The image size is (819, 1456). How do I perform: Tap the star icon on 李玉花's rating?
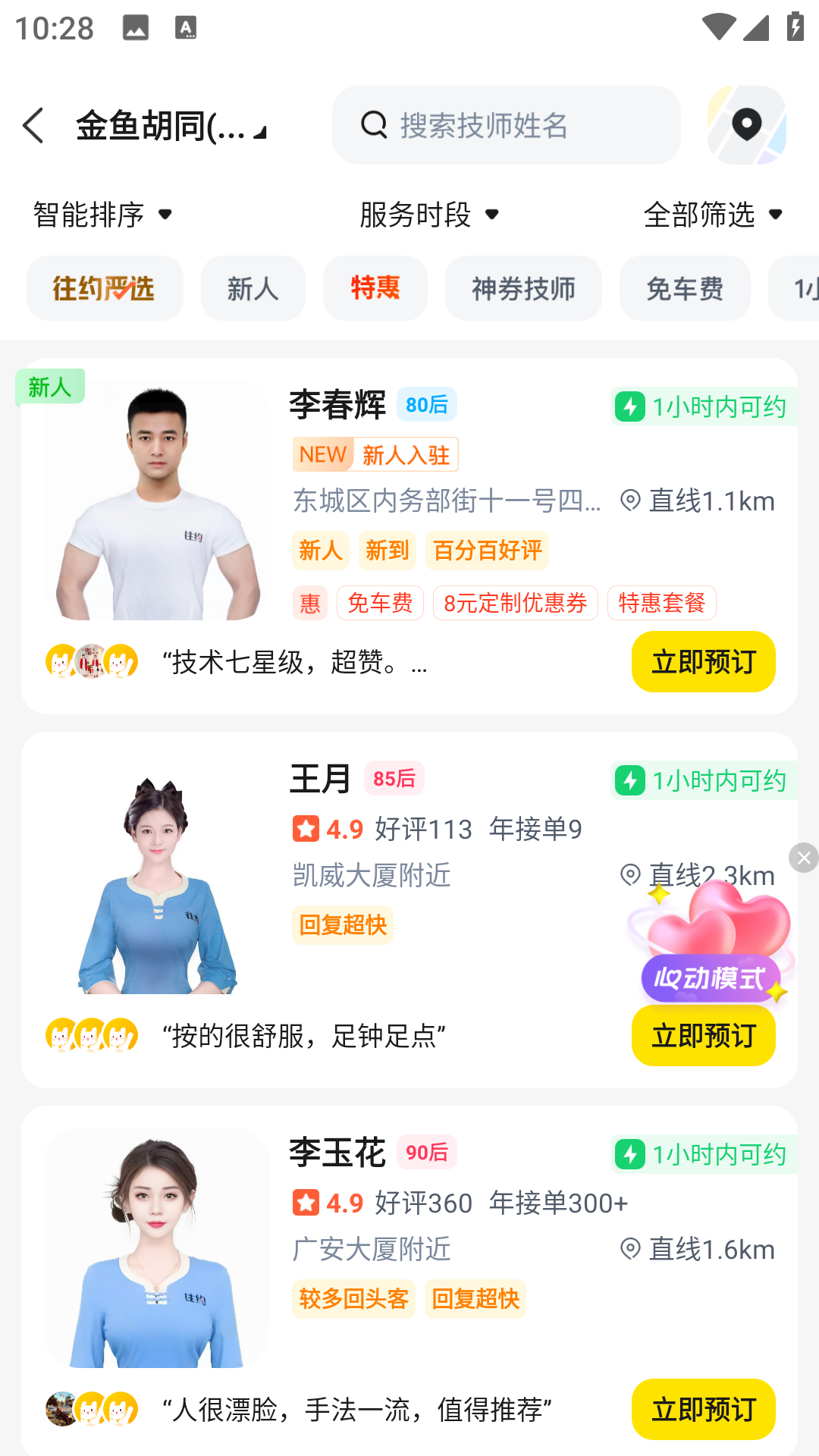coord(306,1203)
